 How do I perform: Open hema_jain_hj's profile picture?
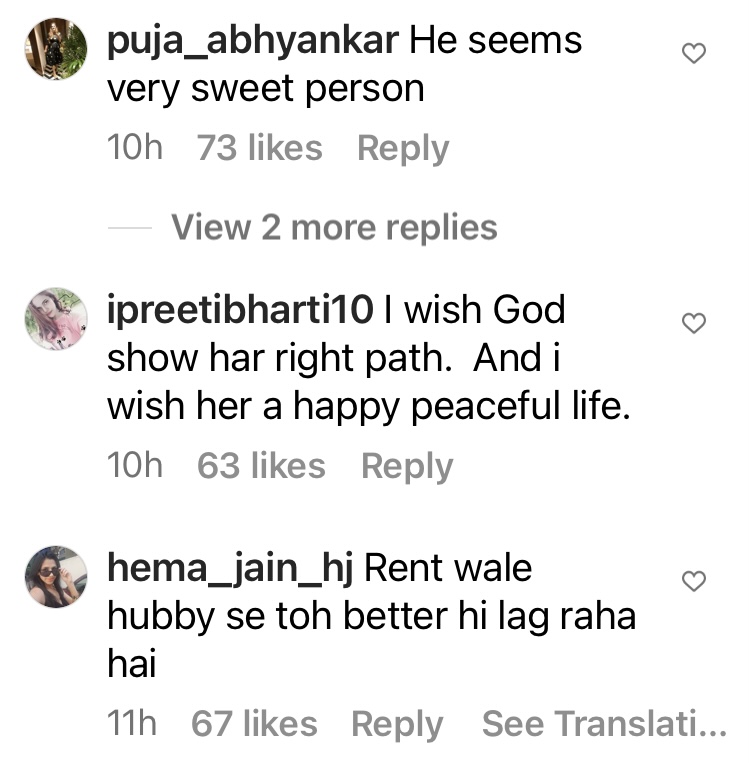pyautogui.click(x=55, y=577)
